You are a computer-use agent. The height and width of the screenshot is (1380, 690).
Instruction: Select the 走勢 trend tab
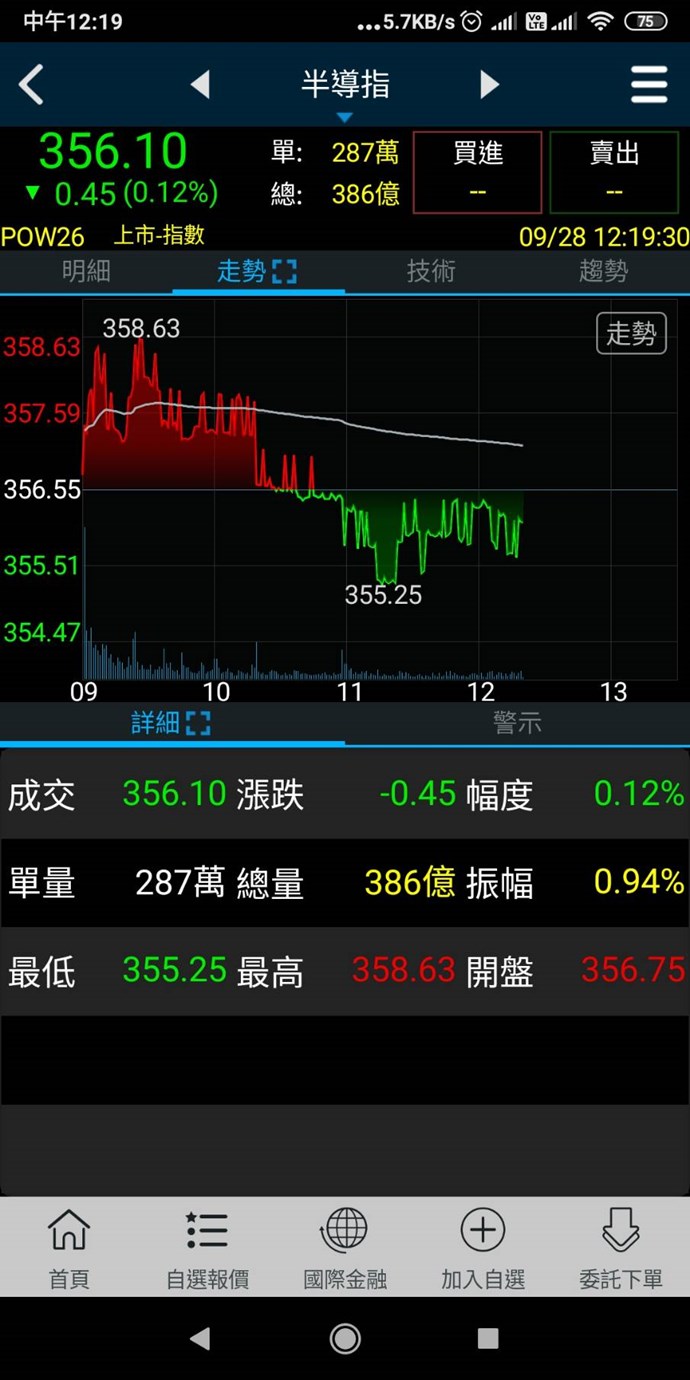point(257,271)
